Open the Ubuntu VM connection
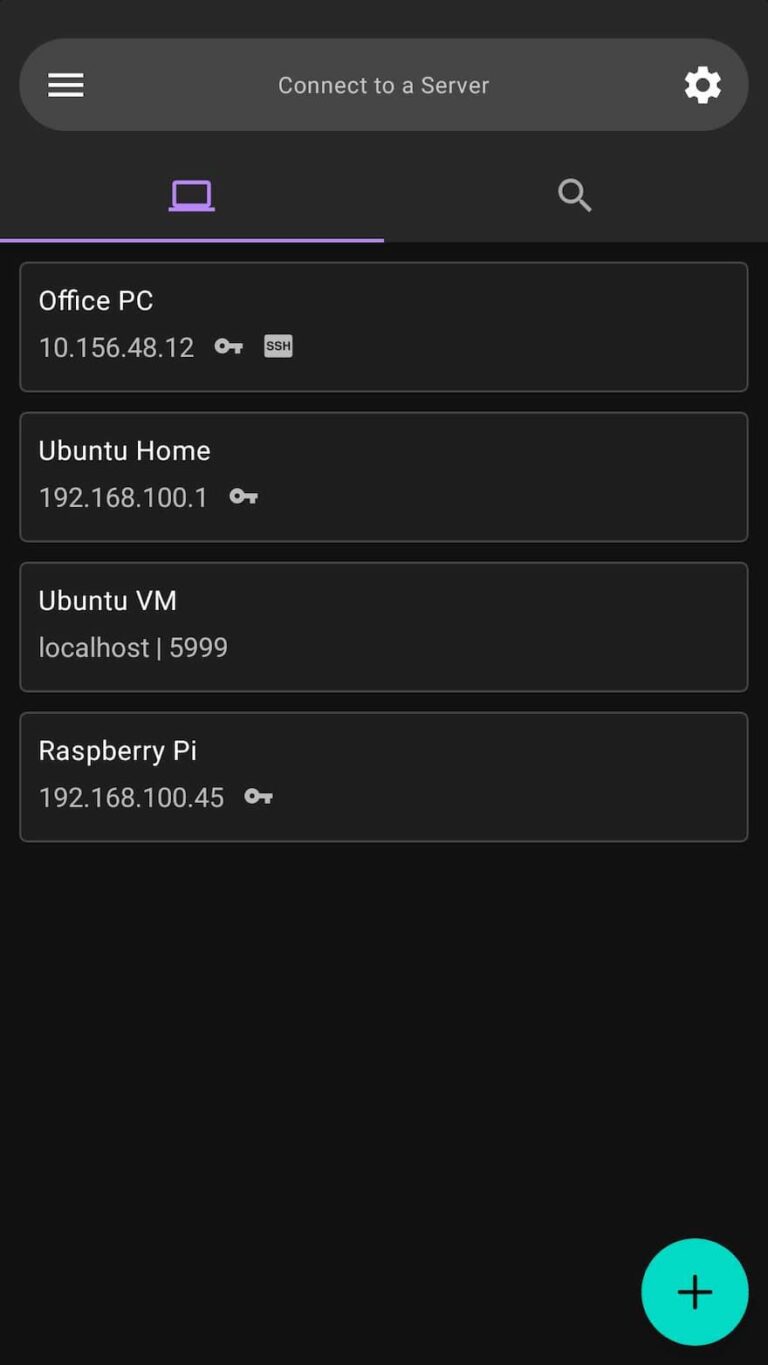 pos(384,626)
